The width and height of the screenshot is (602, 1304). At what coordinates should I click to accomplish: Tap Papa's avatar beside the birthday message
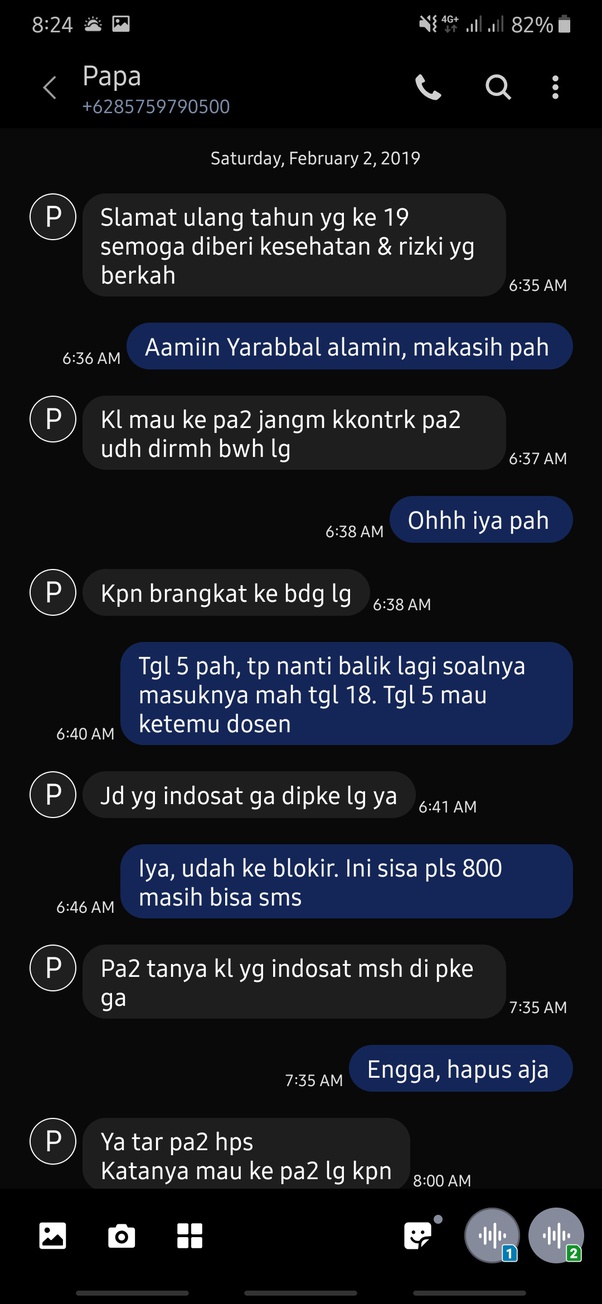(51, 217)
